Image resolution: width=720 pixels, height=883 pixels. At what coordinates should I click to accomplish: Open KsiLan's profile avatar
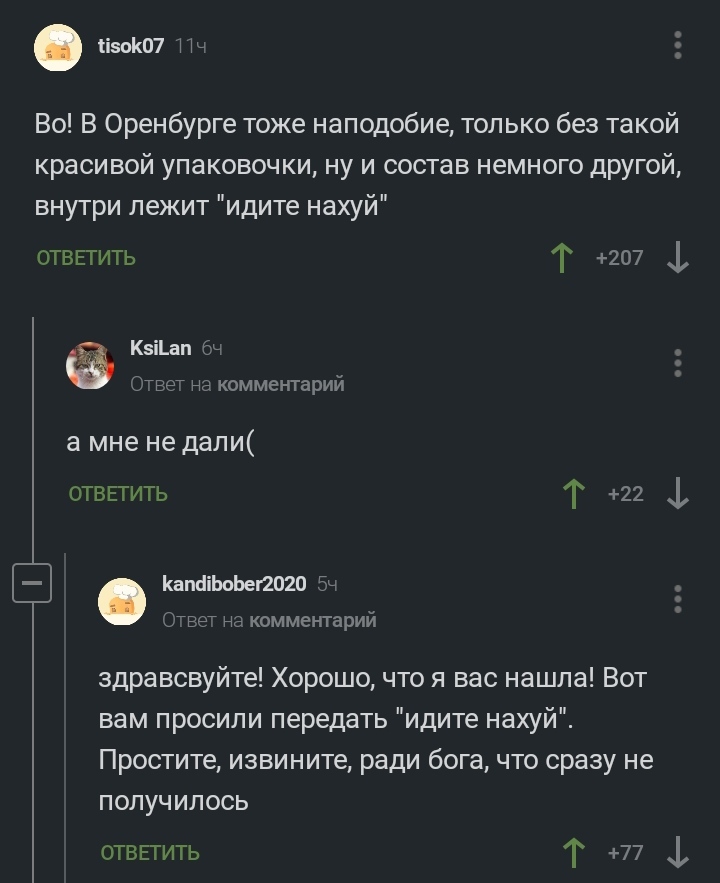click(91, 365)
